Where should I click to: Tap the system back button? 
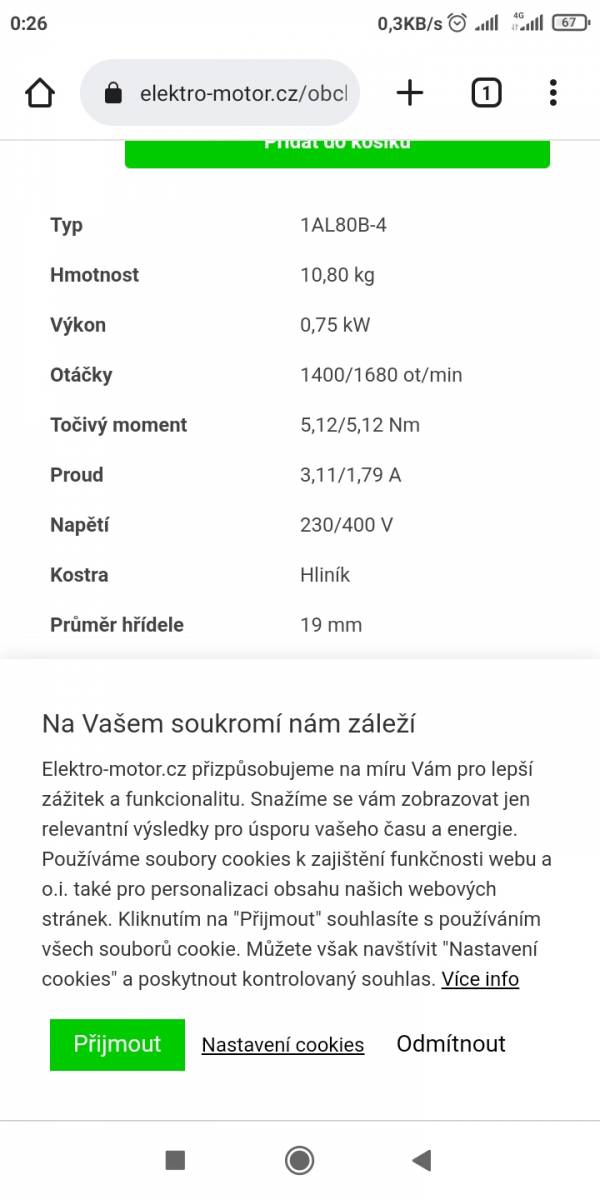click(421, 1160)
